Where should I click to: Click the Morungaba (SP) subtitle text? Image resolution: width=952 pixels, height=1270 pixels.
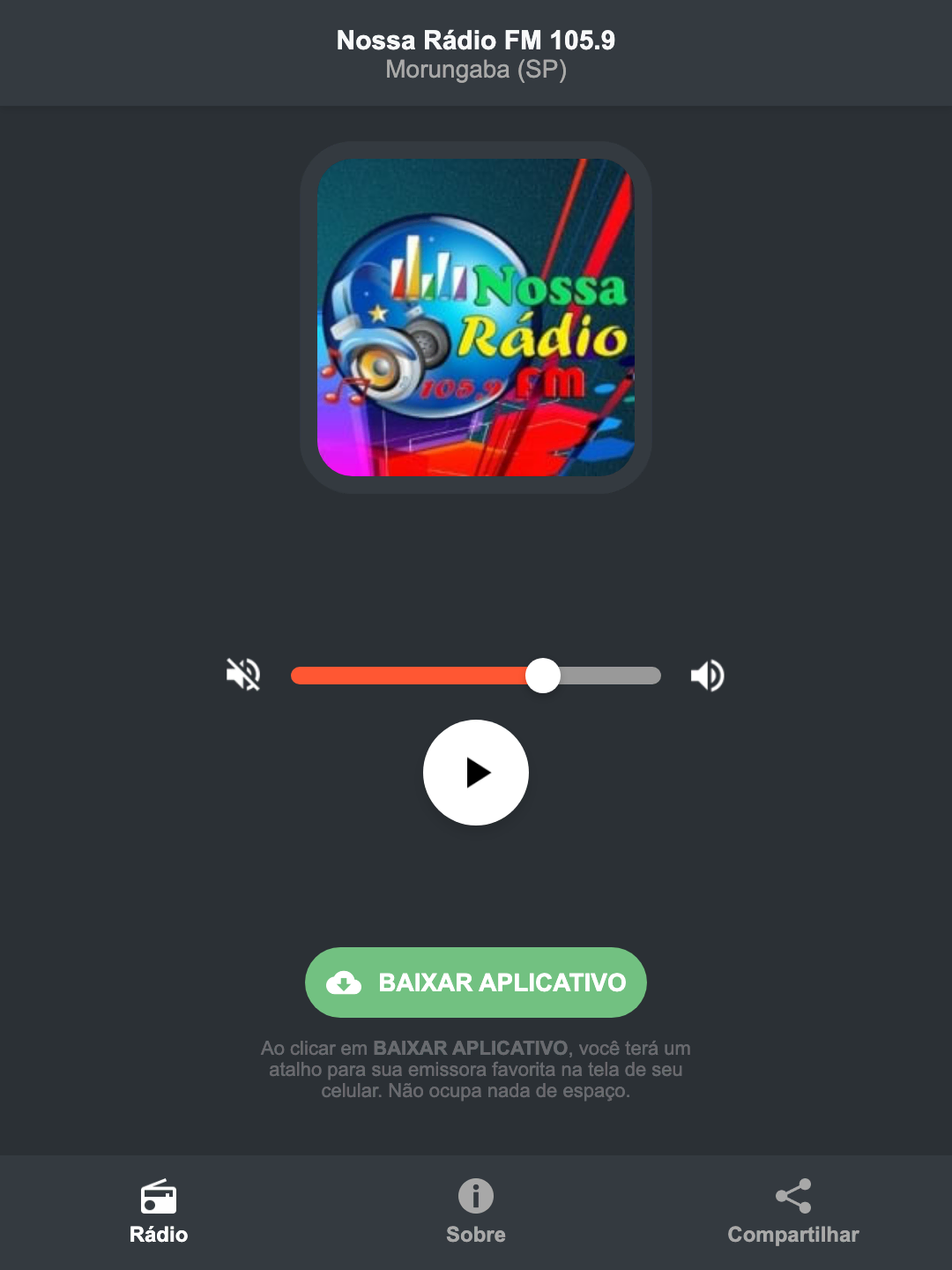(475, 69)
